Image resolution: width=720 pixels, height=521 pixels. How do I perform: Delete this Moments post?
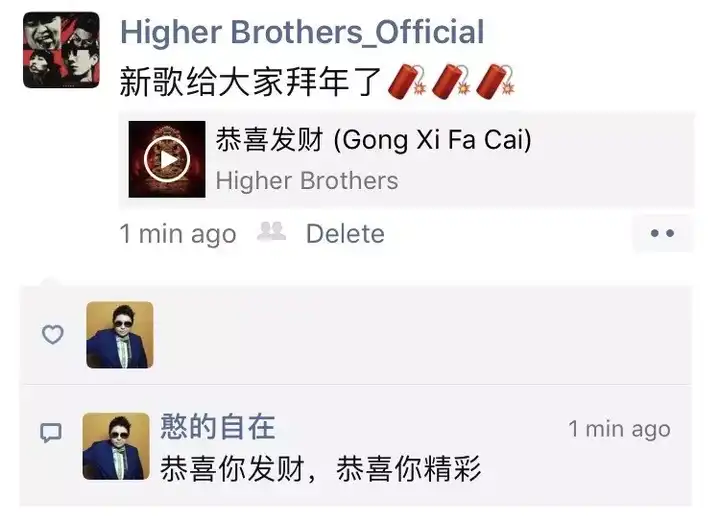tap(345, 234)
